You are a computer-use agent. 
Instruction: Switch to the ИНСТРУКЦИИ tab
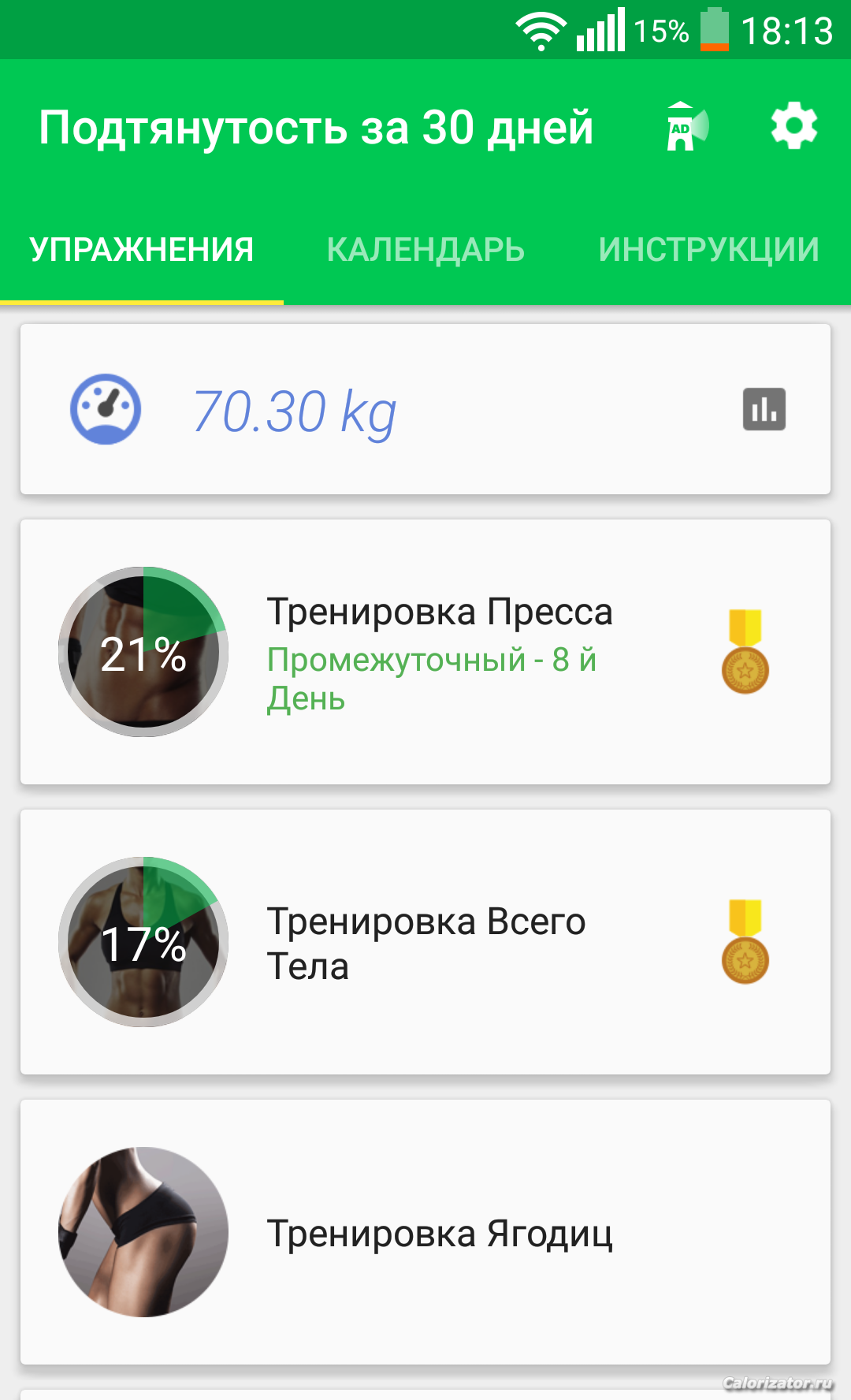click(709, 250)
